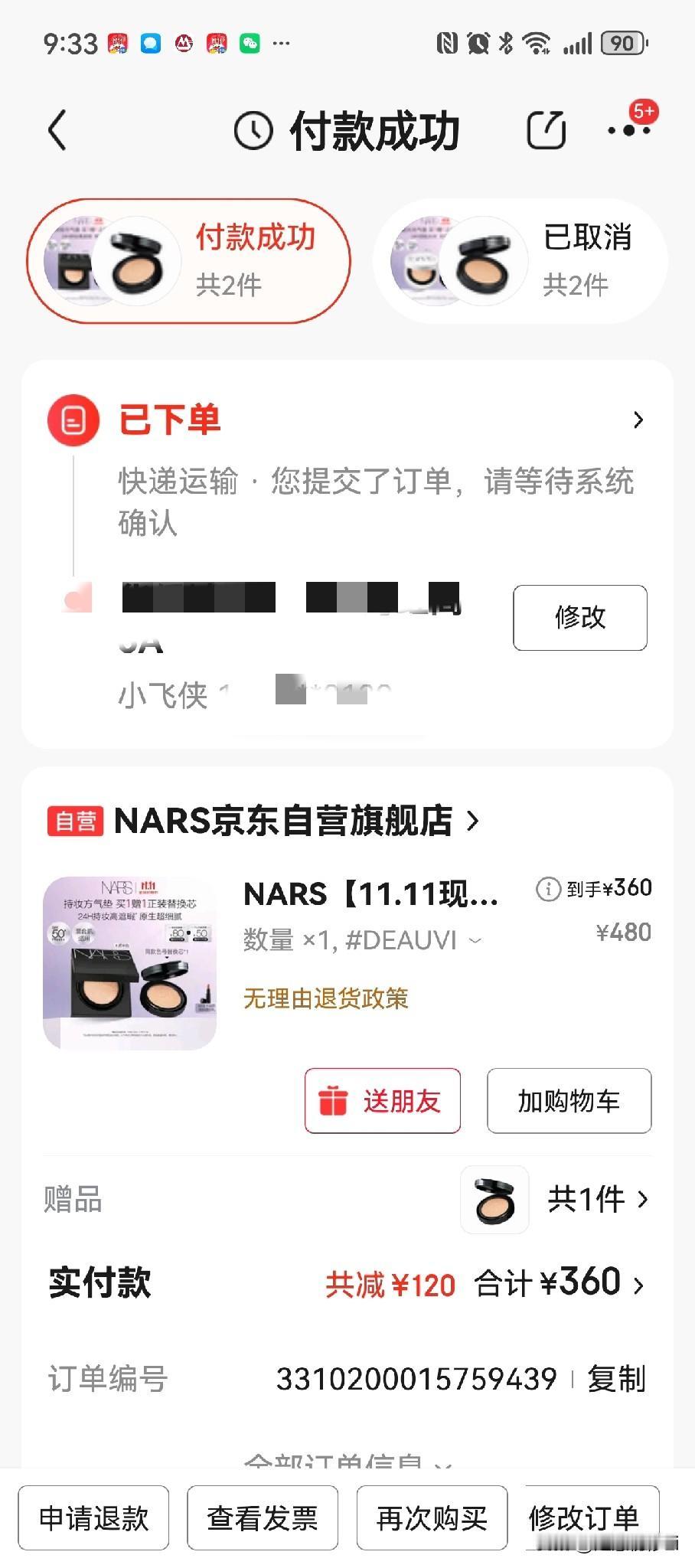Open the more options menu with 5+ badge
695x1568 pixels.
coord(626,130)
